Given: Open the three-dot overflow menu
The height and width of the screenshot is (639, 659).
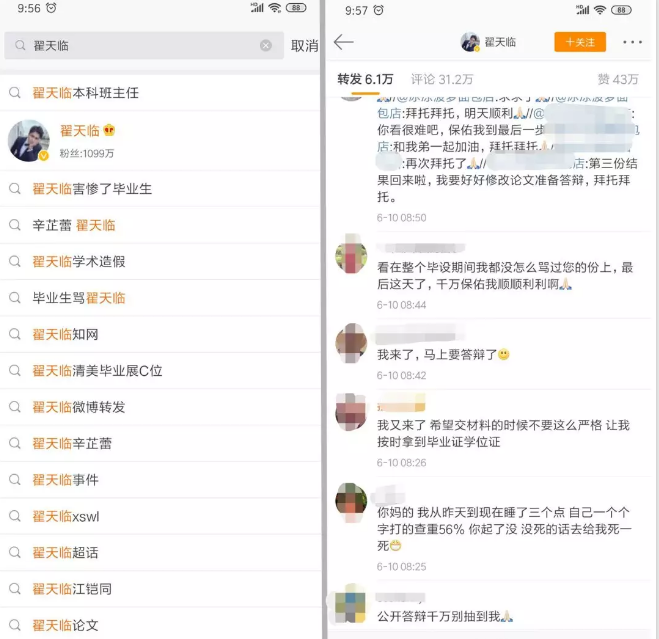Looking at the screenshot, I should [x=633, y=42].
